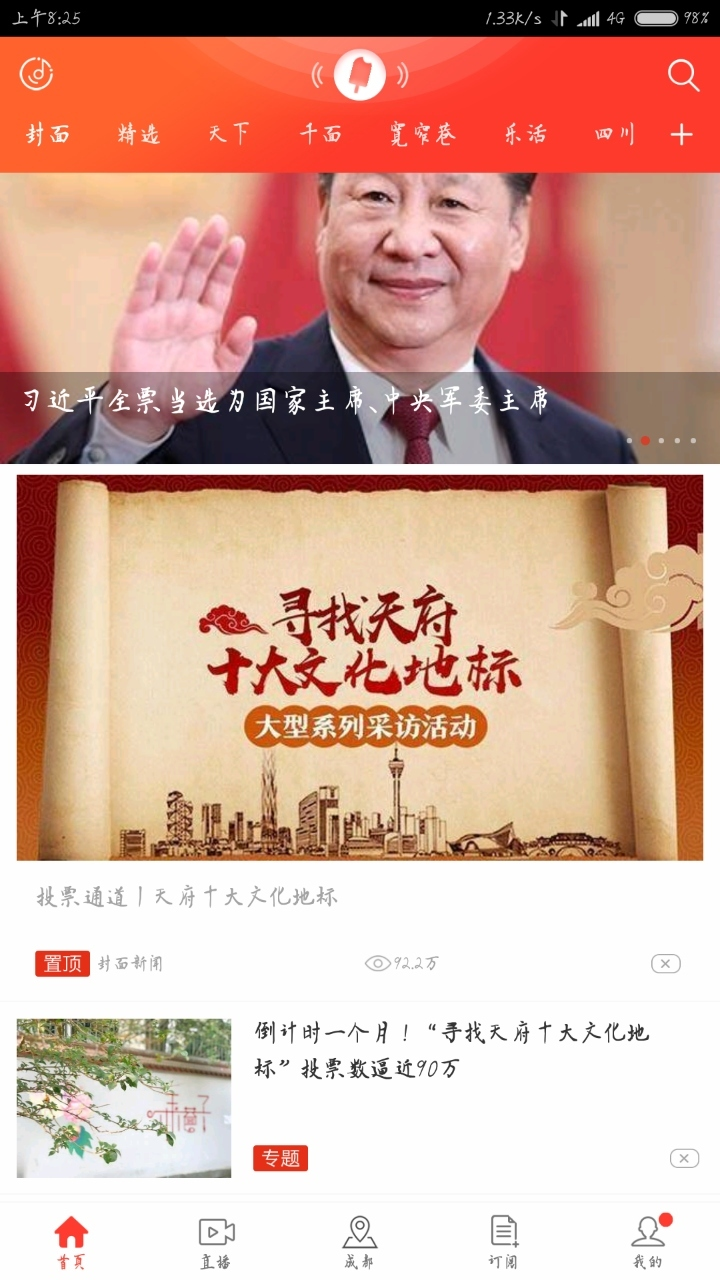Go to the 直播 tab
Image resolution: width=720 pixels, height=1280 pixels.
pos(216,1242)
